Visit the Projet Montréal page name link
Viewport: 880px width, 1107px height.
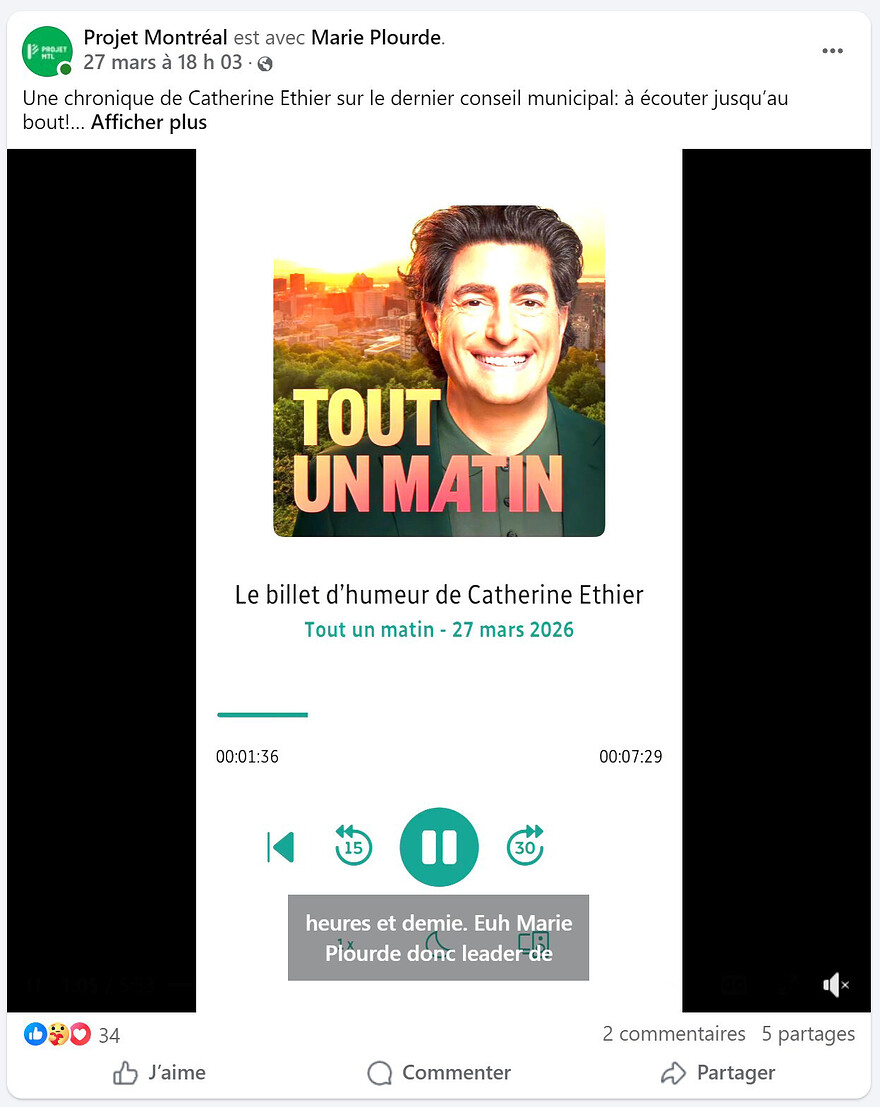pos(155,38)
